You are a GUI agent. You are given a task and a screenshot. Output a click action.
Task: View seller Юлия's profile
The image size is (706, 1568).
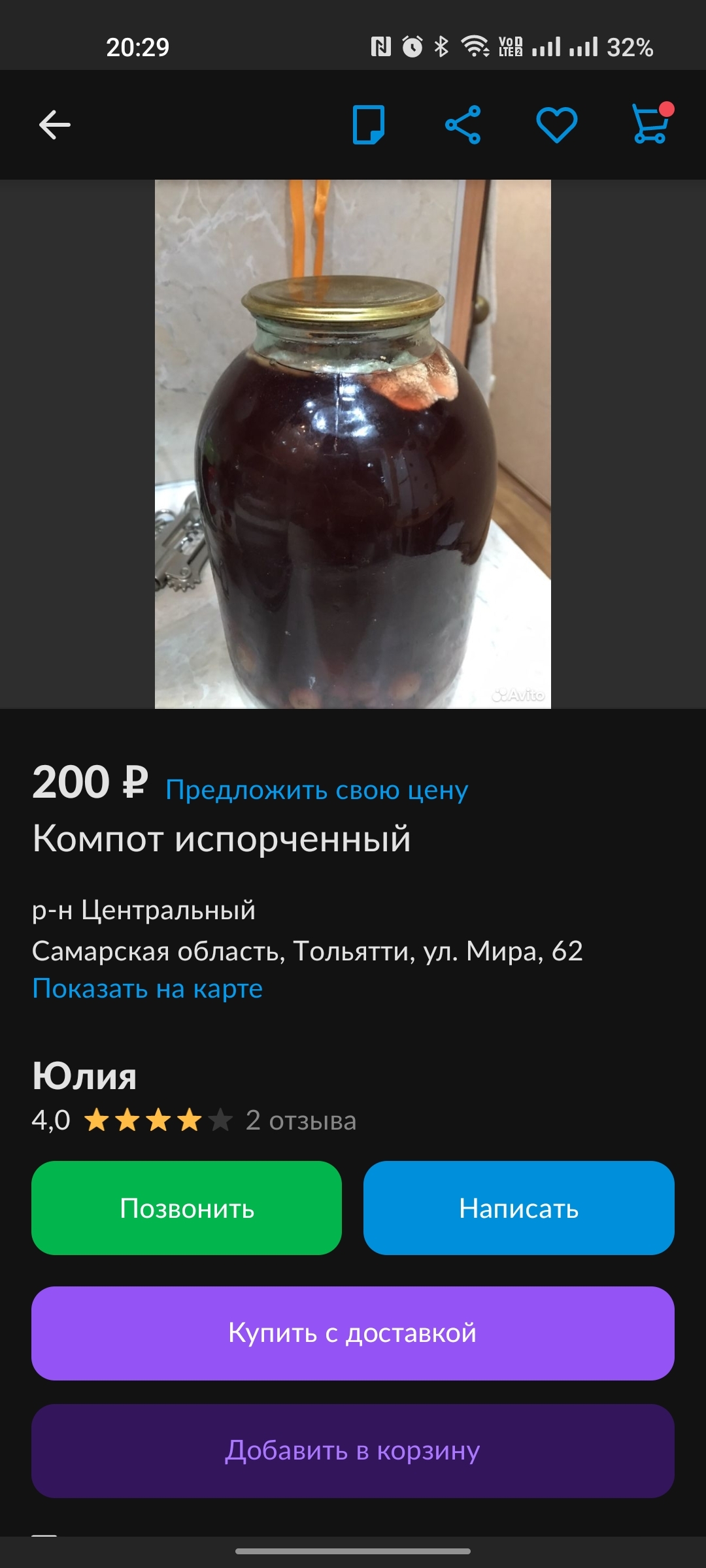click(x=85, y=1076)
